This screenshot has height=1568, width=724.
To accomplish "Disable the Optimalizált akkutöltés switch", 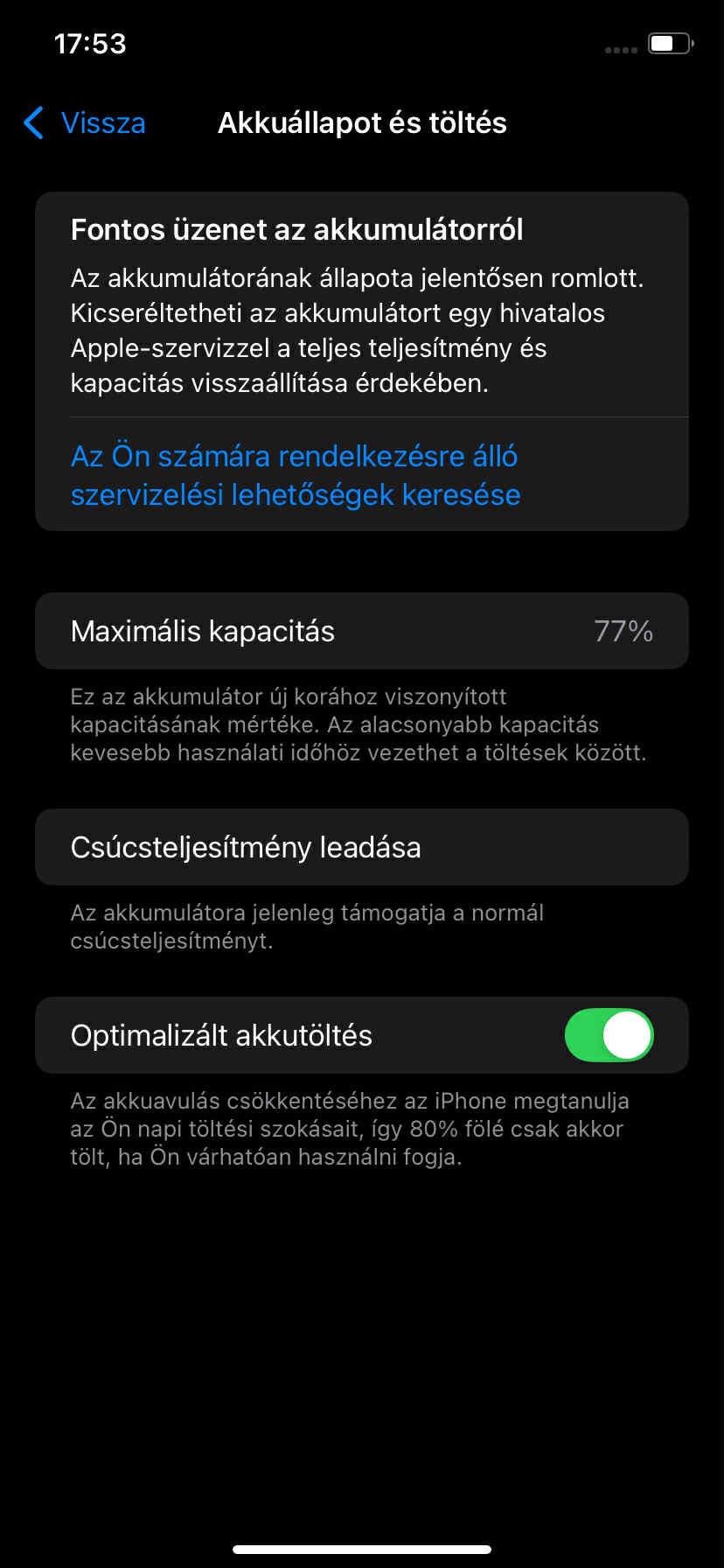I will 609,1035.
